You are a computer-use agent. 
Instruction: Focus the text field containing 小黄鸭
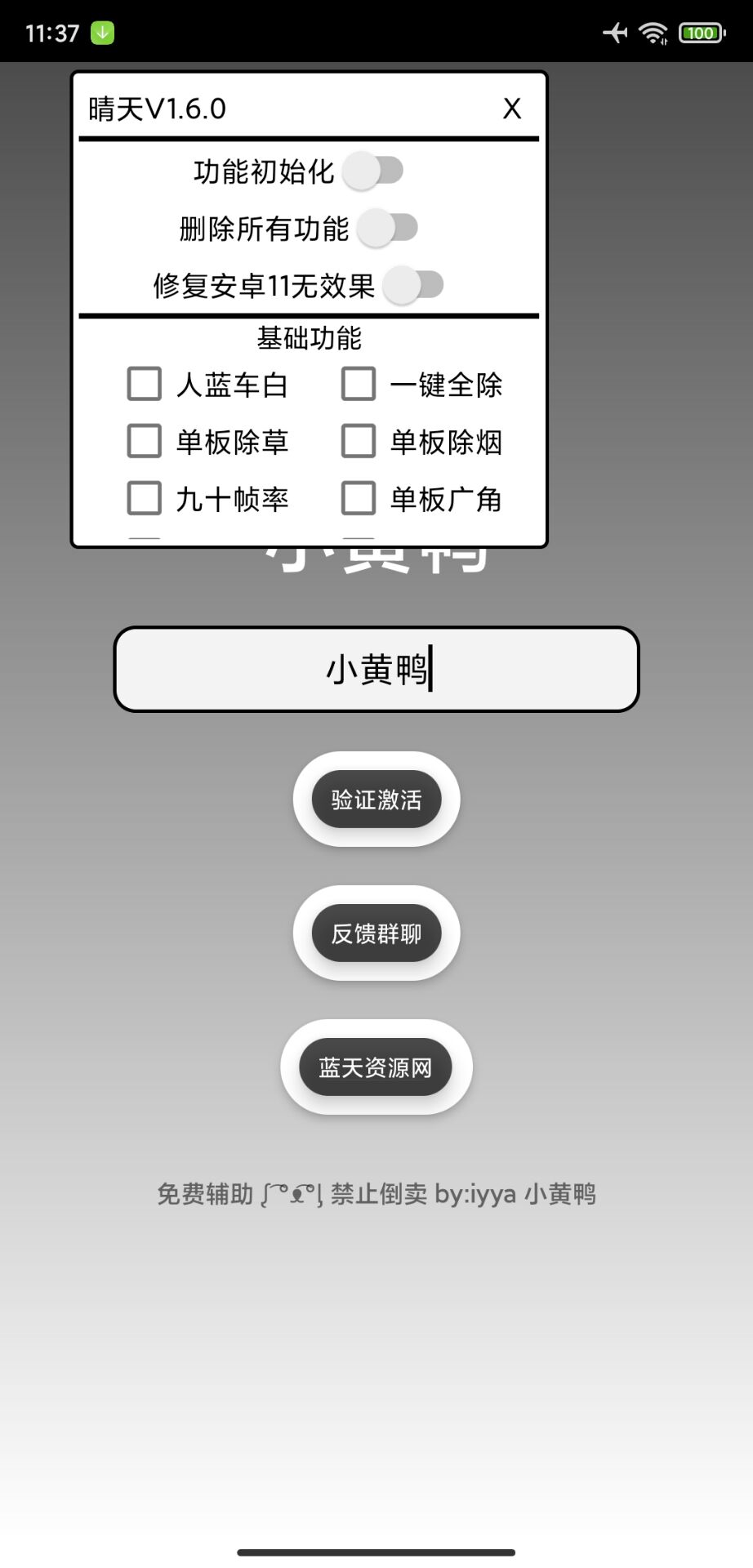point(376,670)
